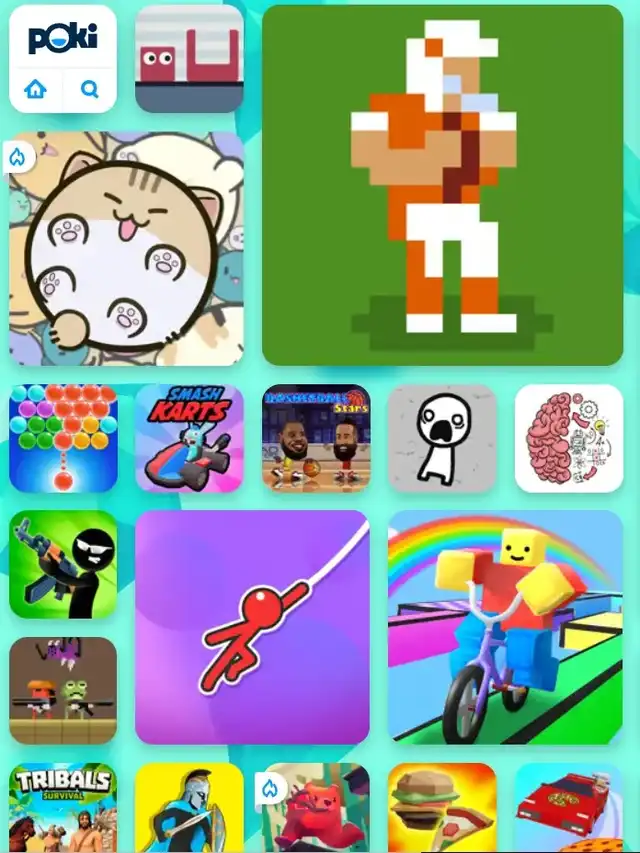Open the red pizza car game
Viewport: 640px width, 853px height.
(569, 808)
